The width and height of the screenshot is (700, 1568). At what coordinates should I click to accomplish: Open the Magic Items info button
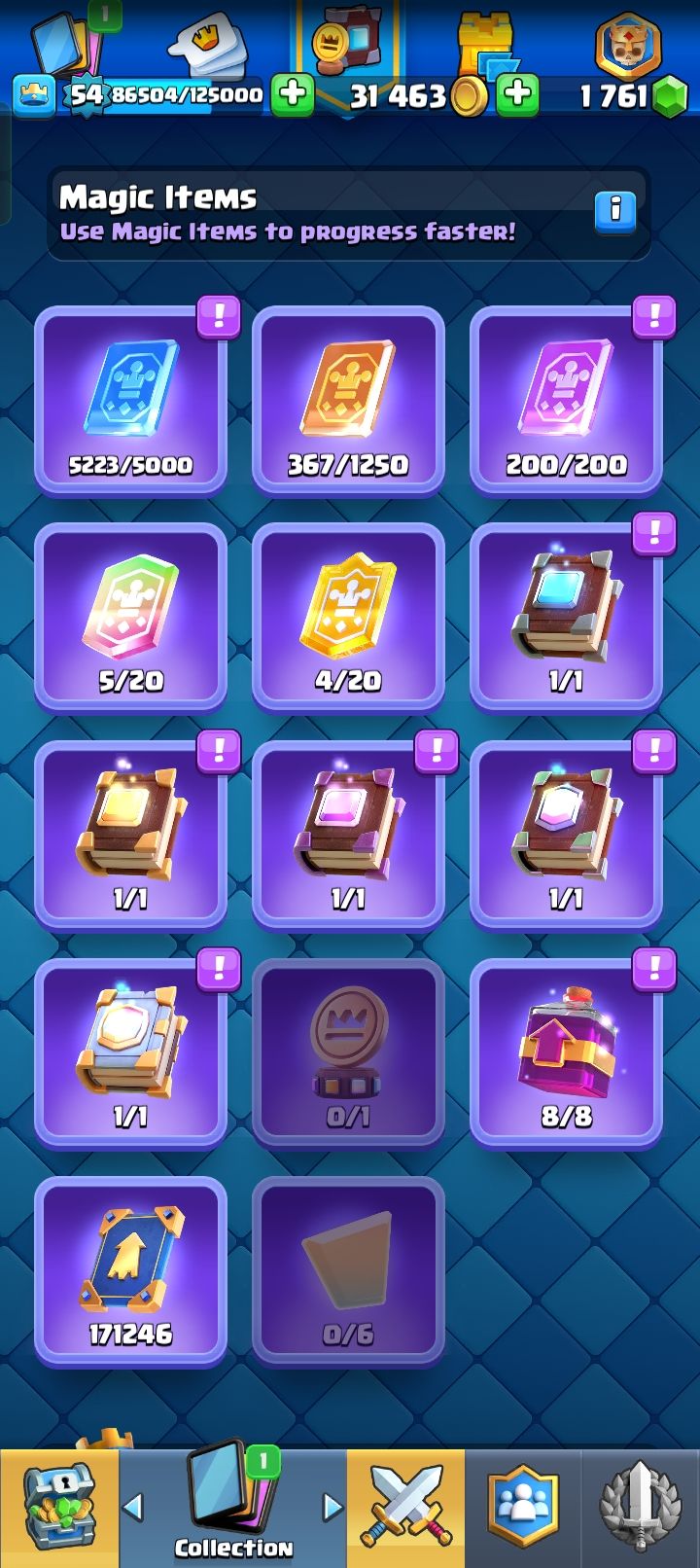[614, 210]
